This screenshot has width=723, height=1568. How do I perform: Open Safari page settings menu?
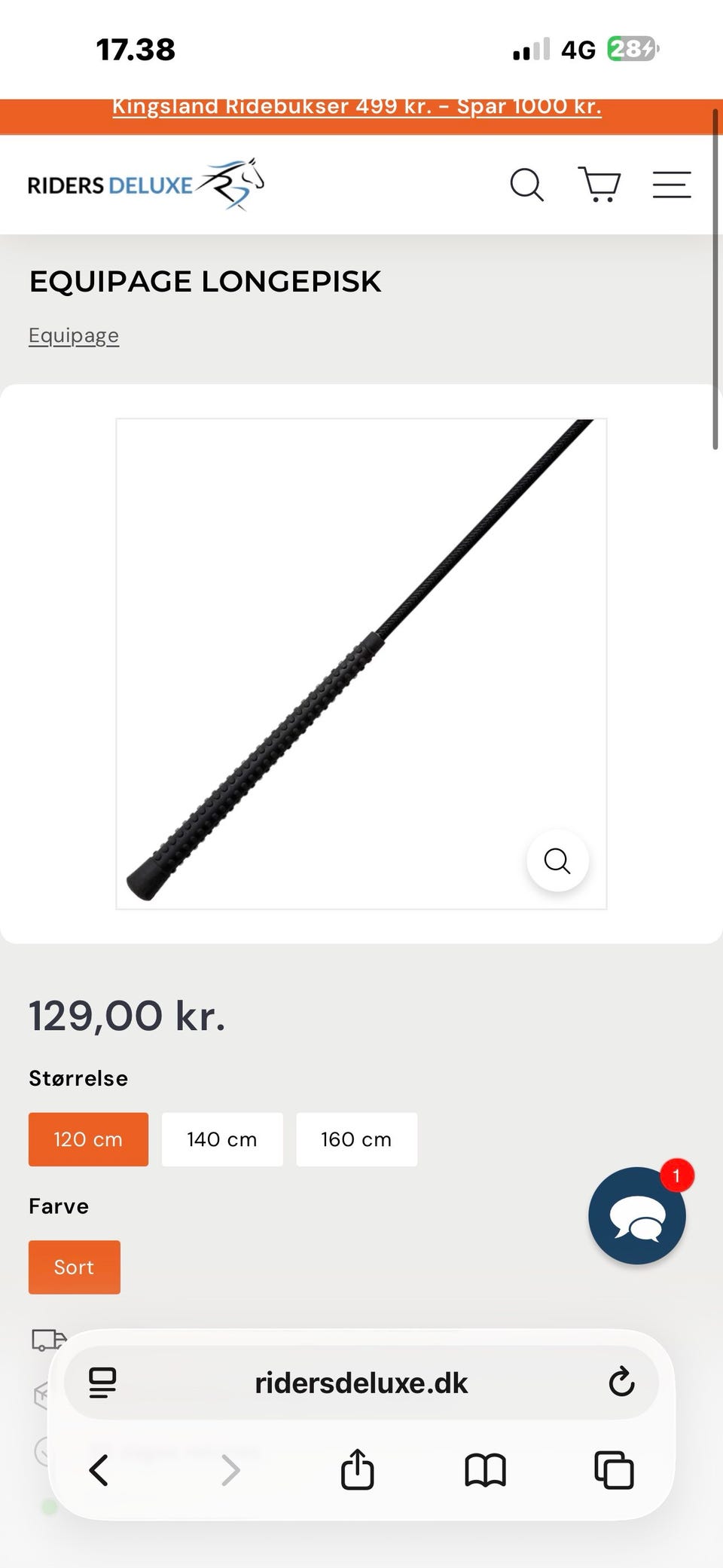click(102, 1383)
